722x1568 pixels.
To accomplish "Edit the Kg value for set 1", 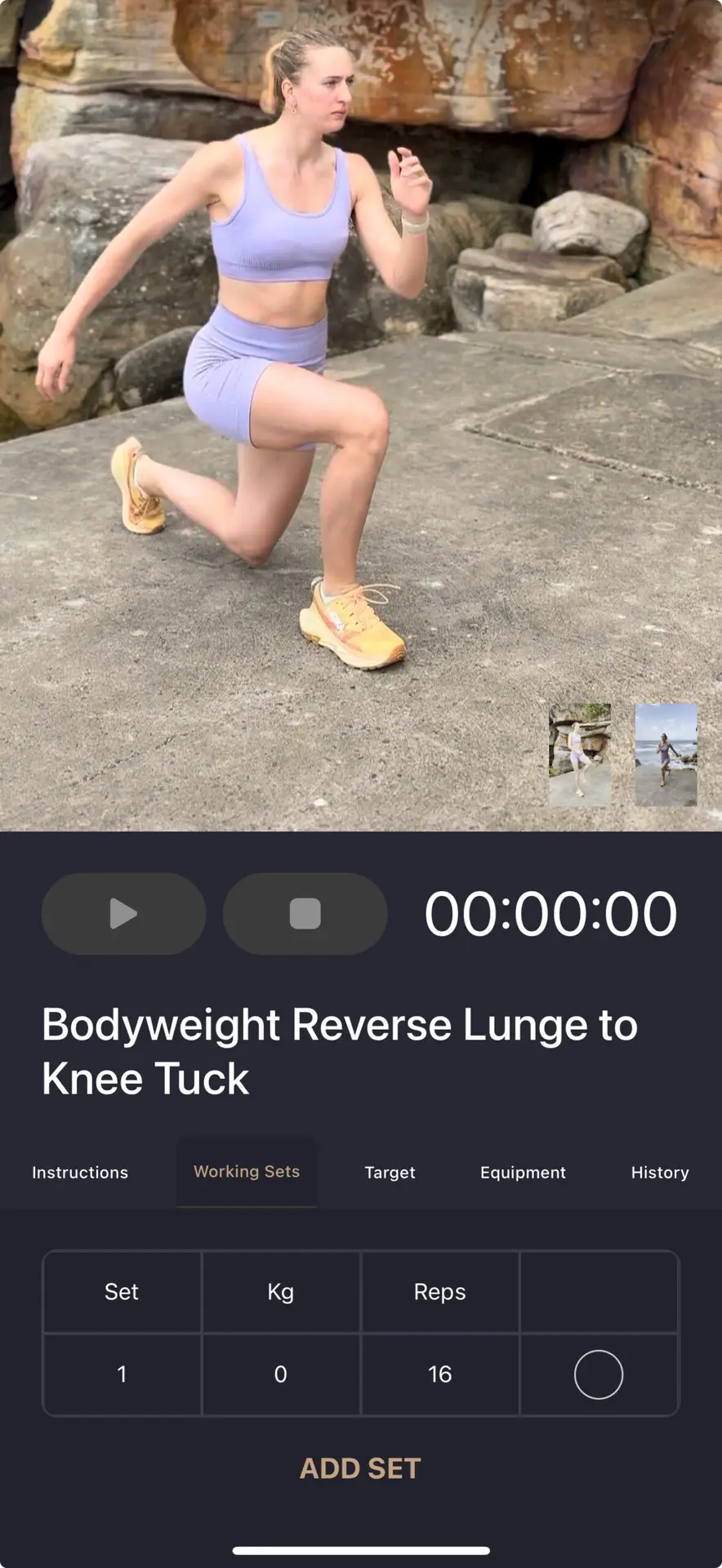I will coord(281,1374).
